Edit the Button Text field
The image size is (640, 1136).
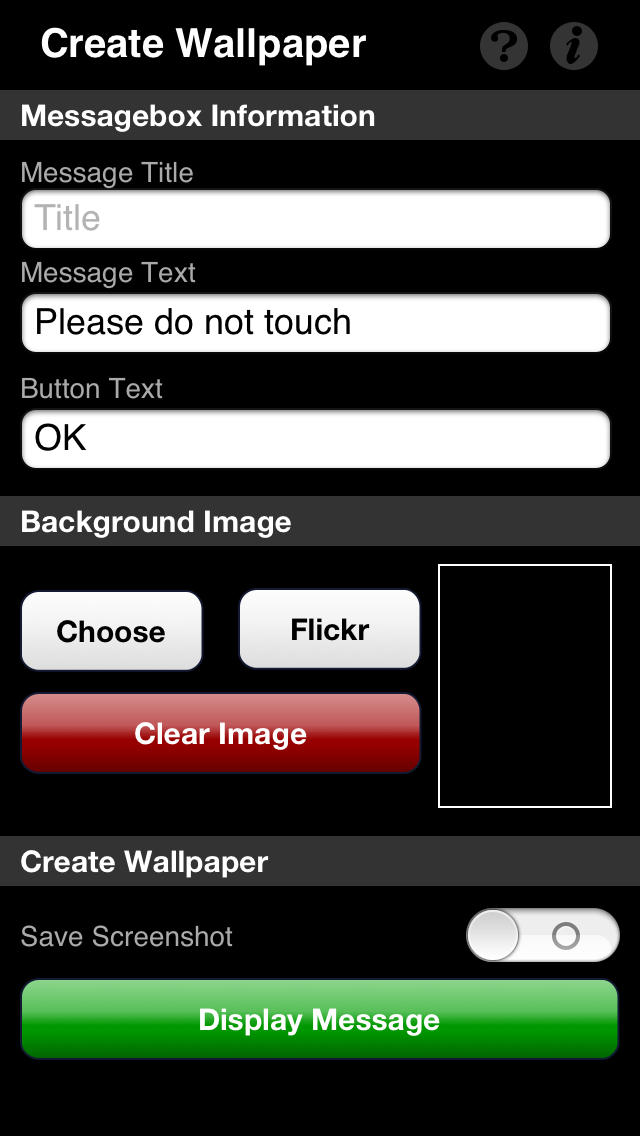pos(316,439)
